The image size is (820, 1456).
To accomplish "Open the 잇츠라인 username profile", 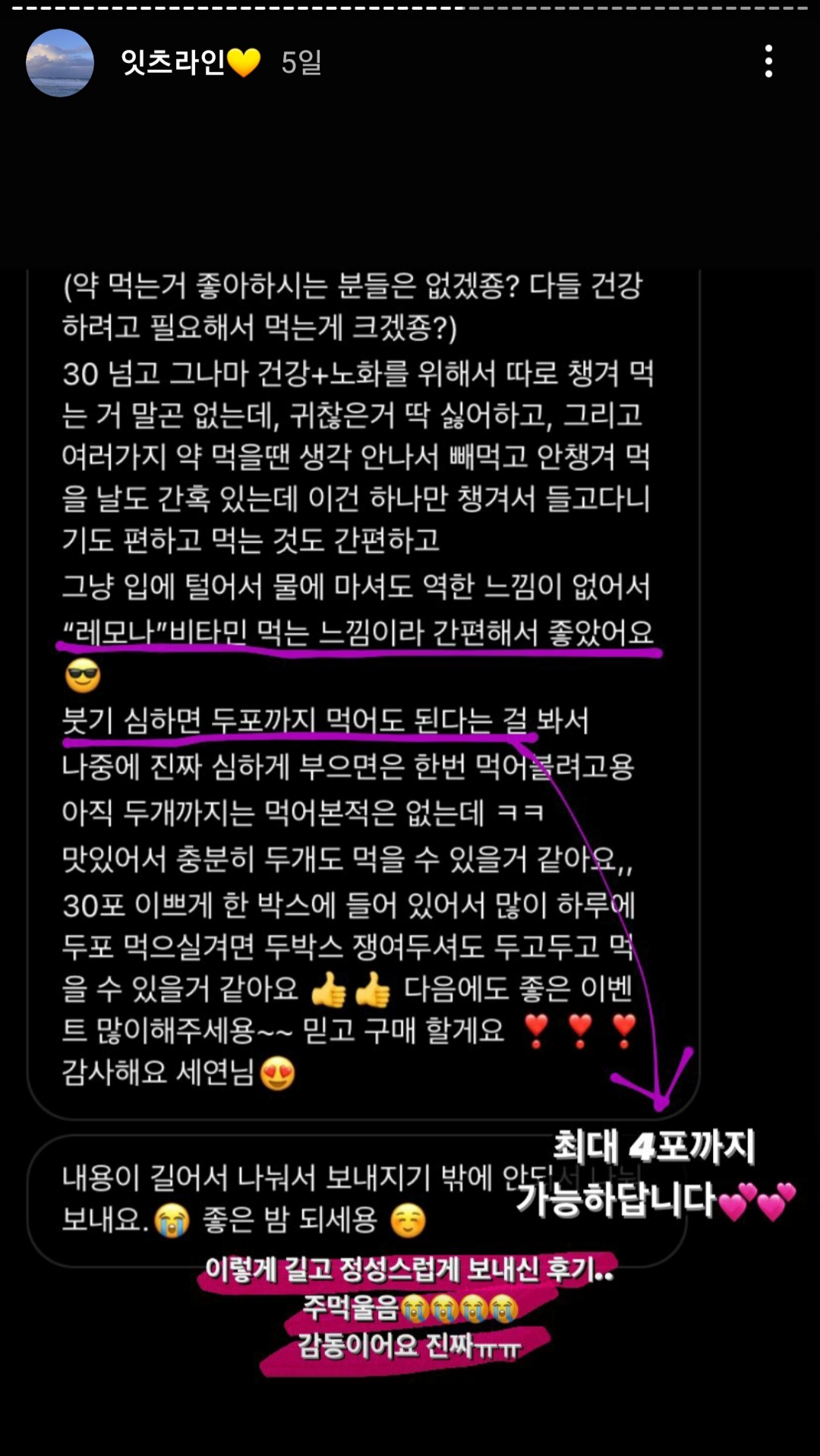I will 174,62.
